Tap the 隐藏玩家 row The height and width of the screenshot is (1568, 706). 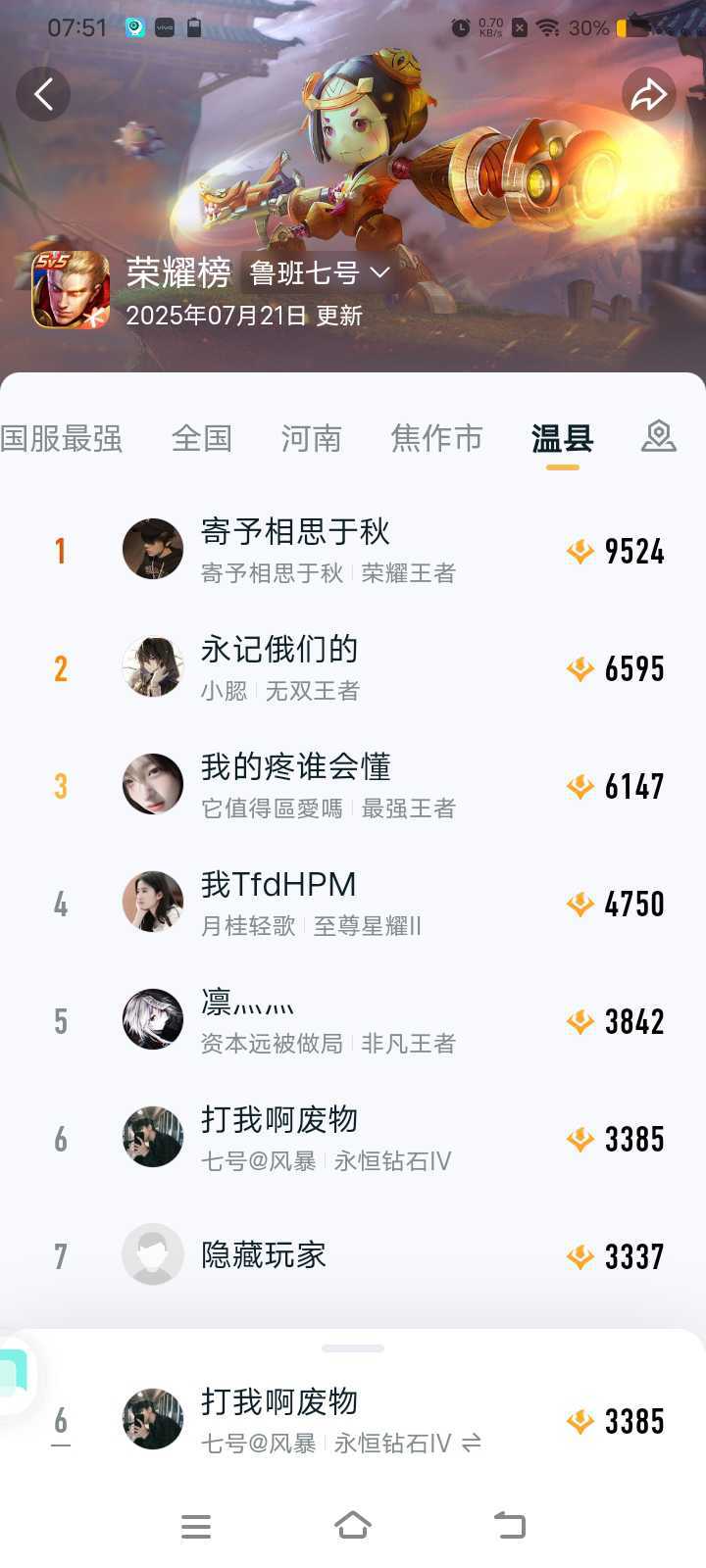(353, 1255)
